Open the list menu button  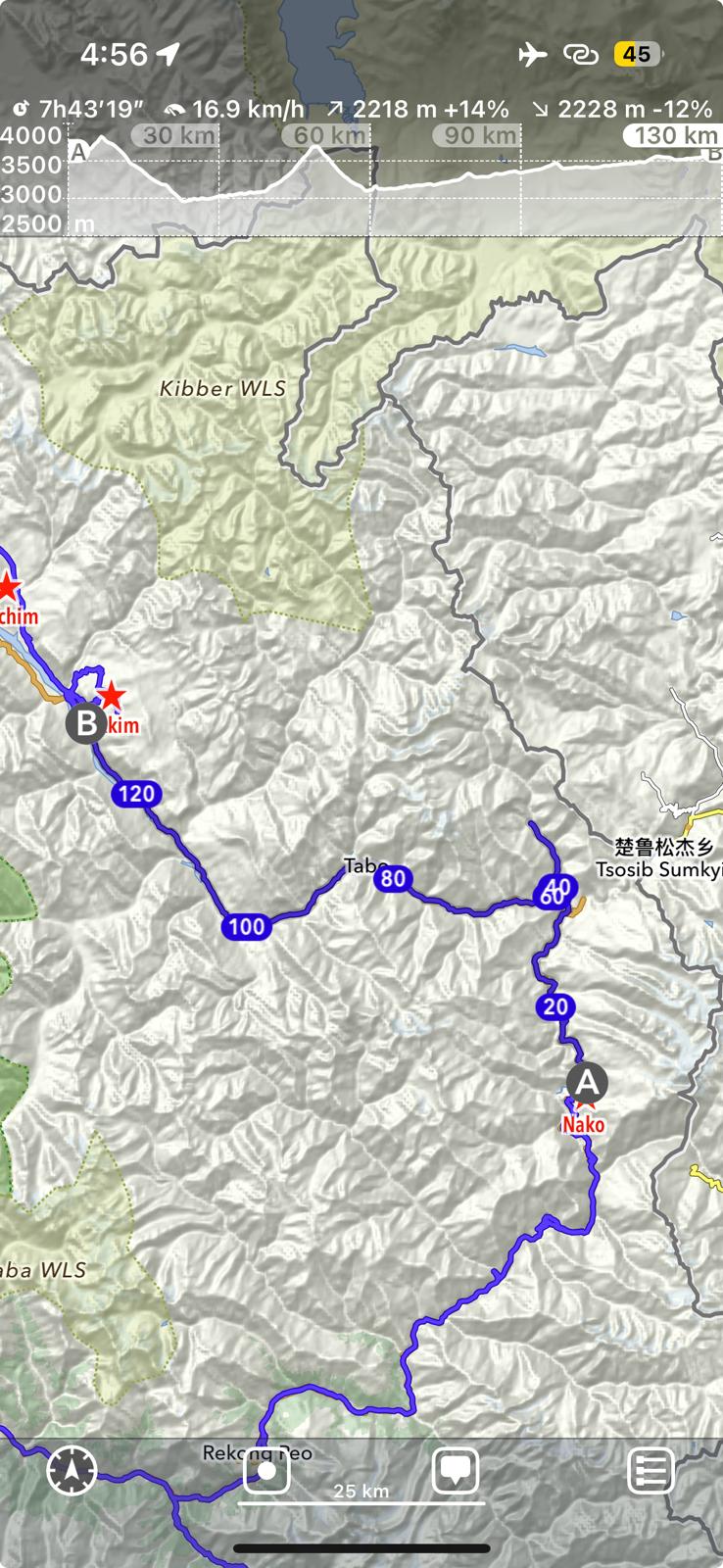[651, 1470]
